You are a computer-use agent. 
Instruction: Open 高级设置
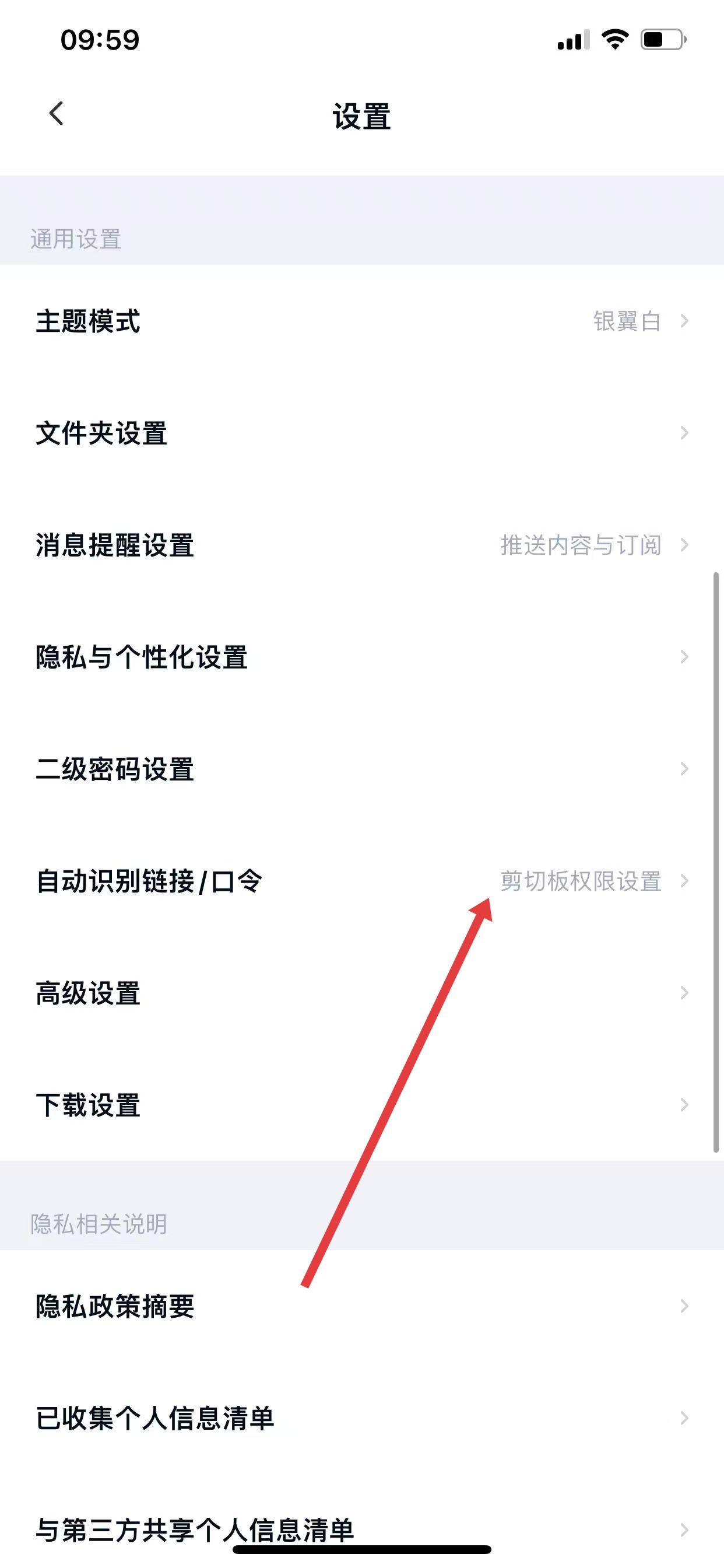361,993
